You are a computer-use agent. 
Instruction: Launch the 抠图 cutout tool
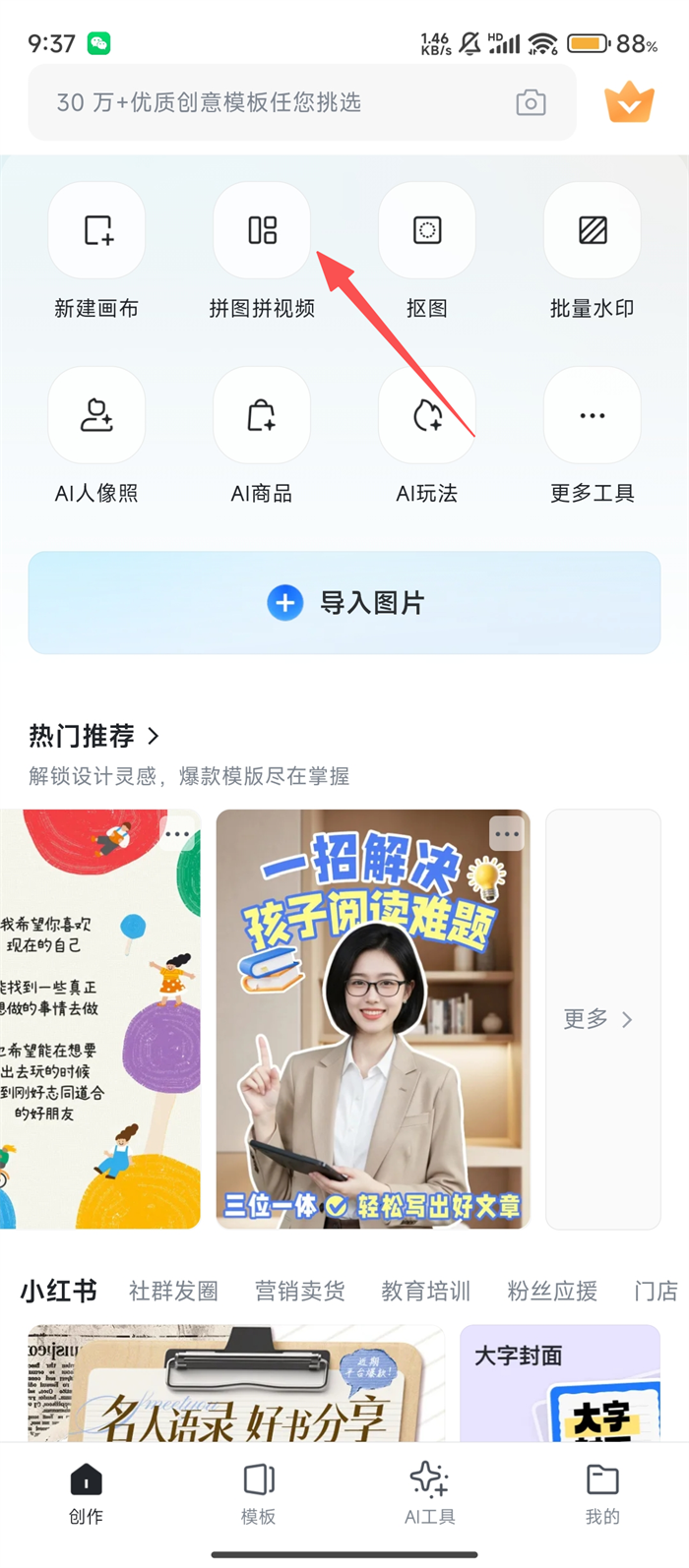pyautogui.click(x=427, y=231)
